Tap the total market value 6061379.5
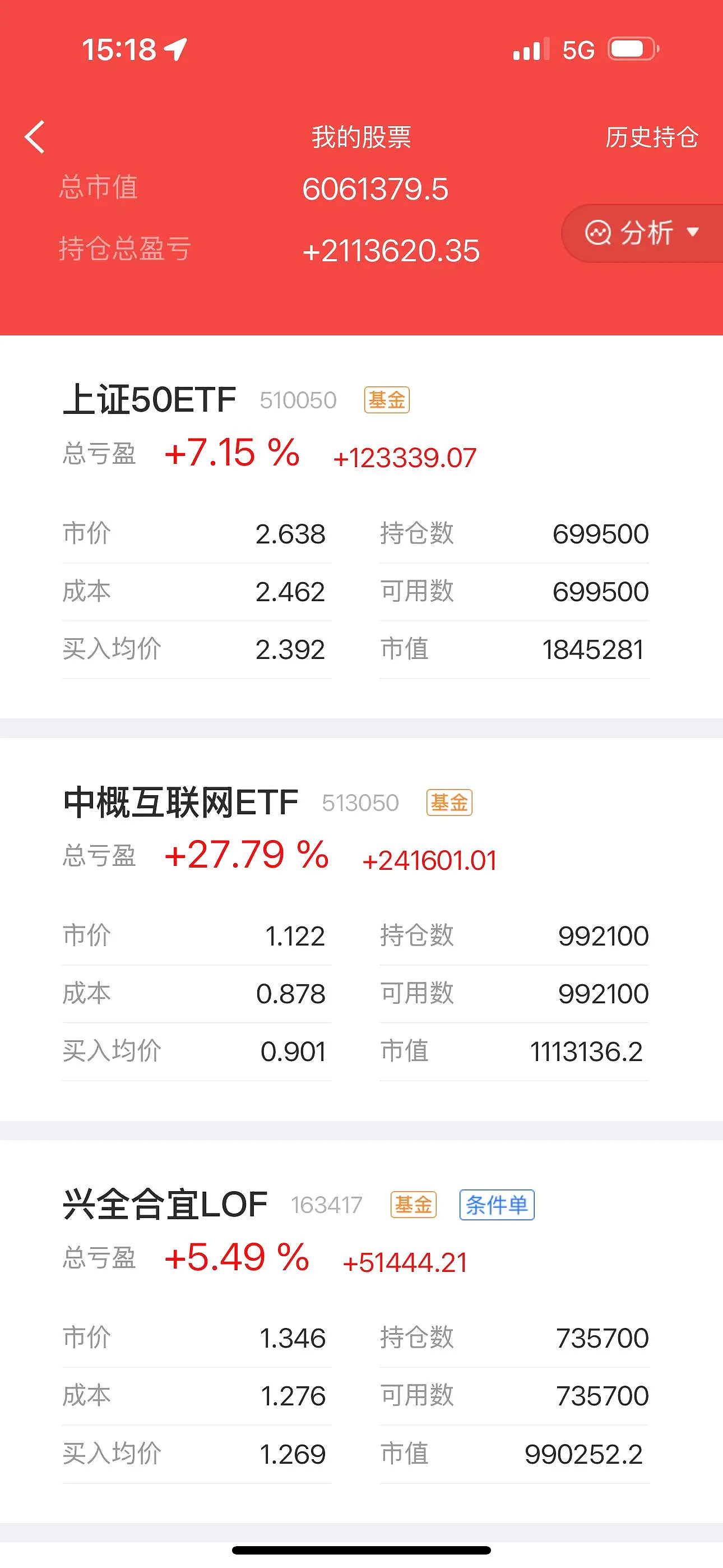 point(376,188)
